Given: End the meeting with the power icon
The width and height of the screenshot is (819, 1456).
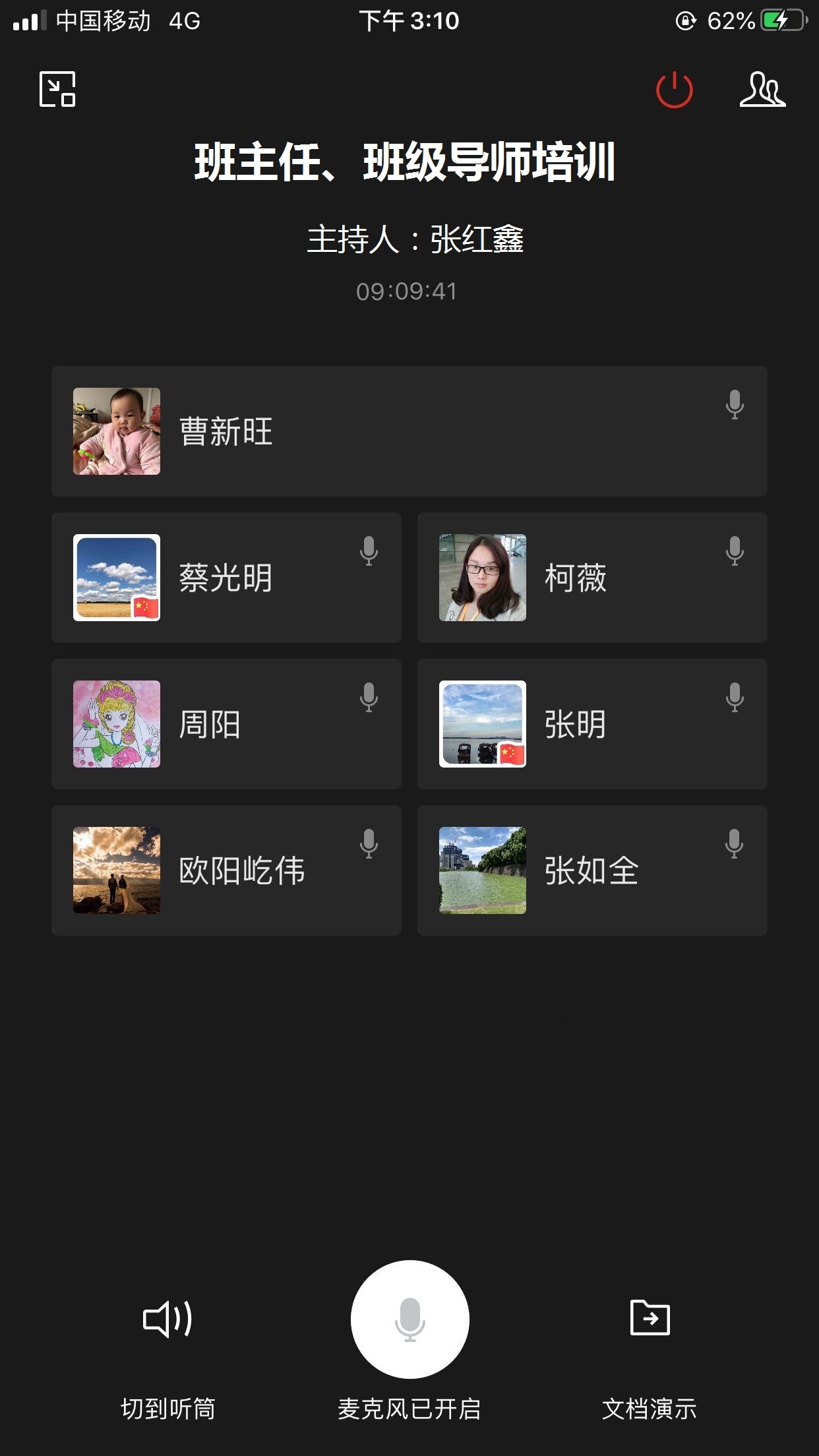Looking at the screenshot, I should point(674,90).
